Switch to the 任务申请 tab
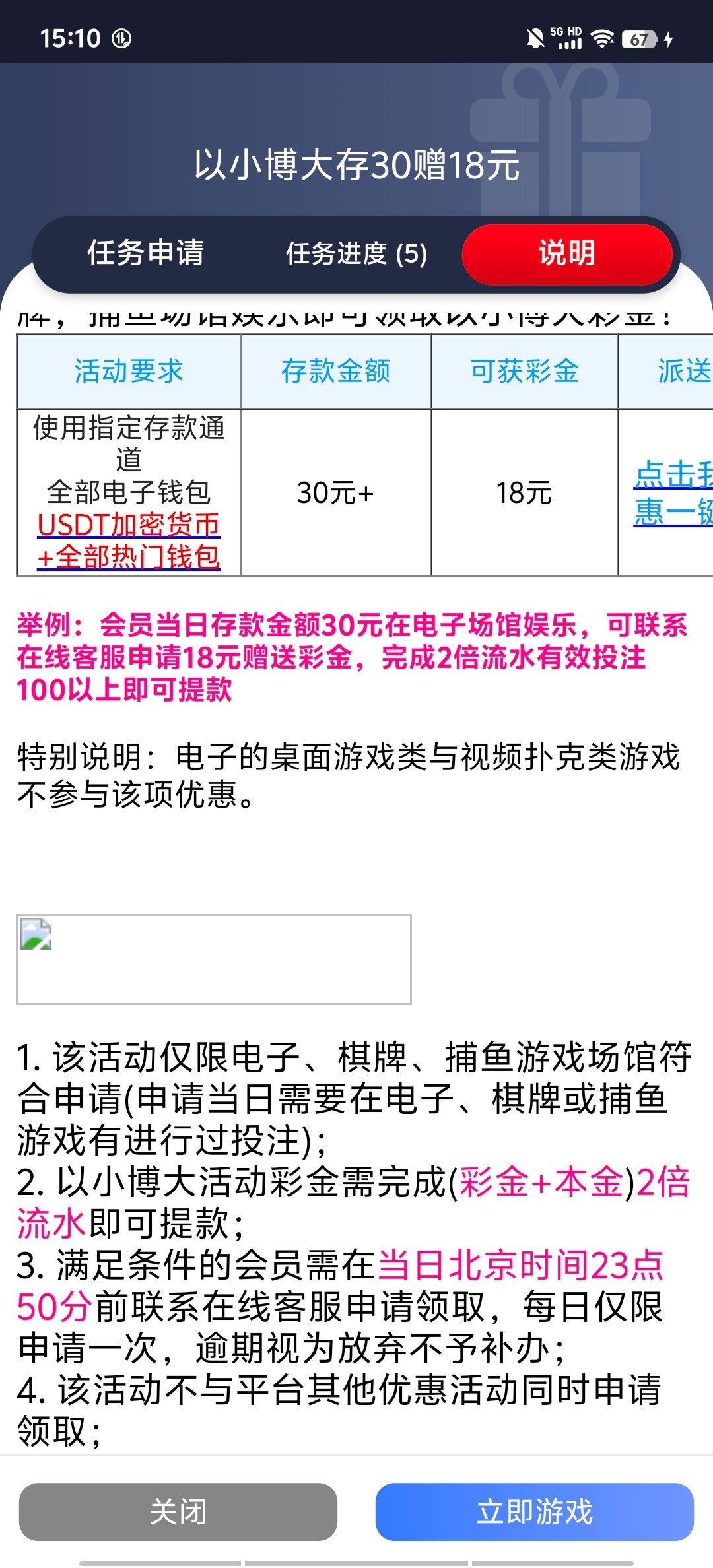Screen dimensions: 713x1568 pyautogui.click(x=146, y=253)
